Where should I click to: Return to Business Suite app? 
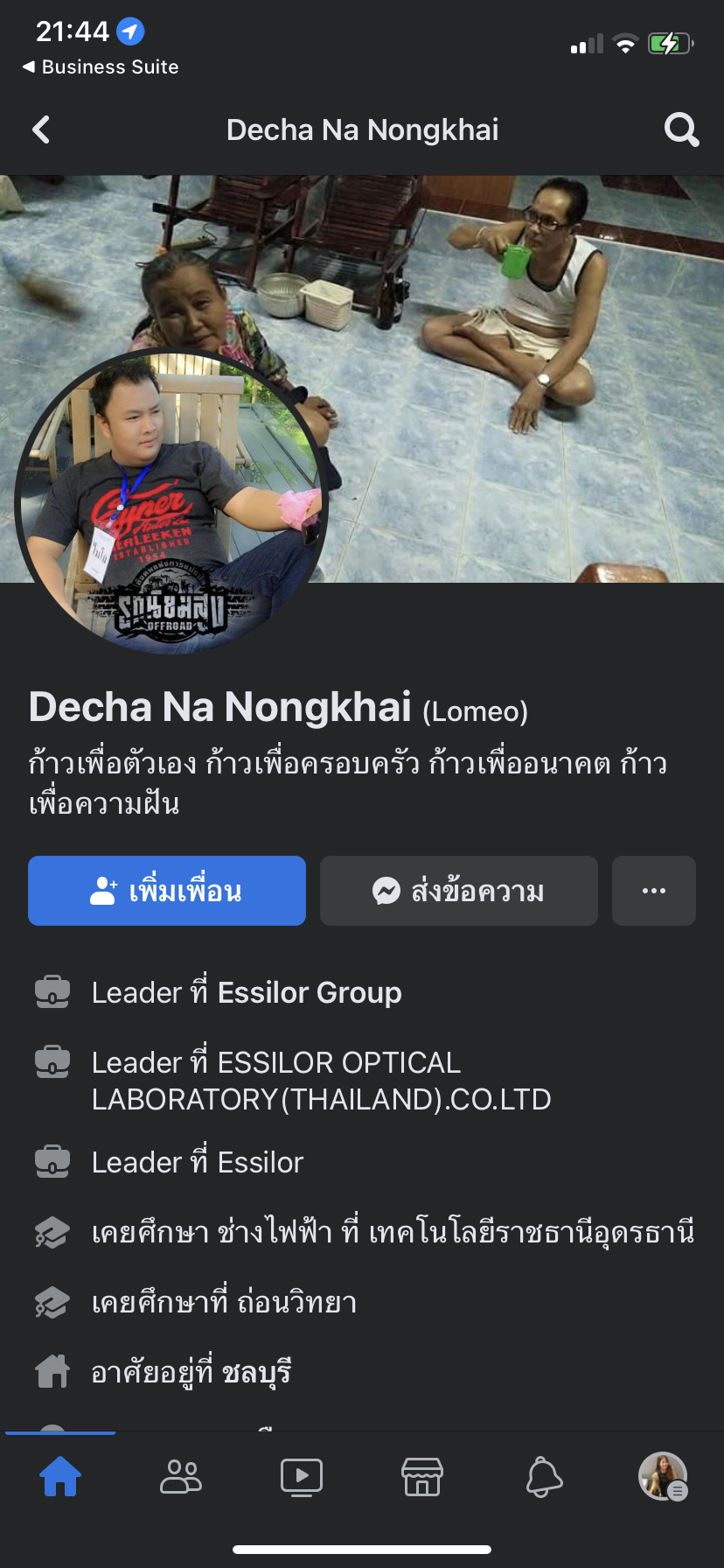(x=101, y=66)
